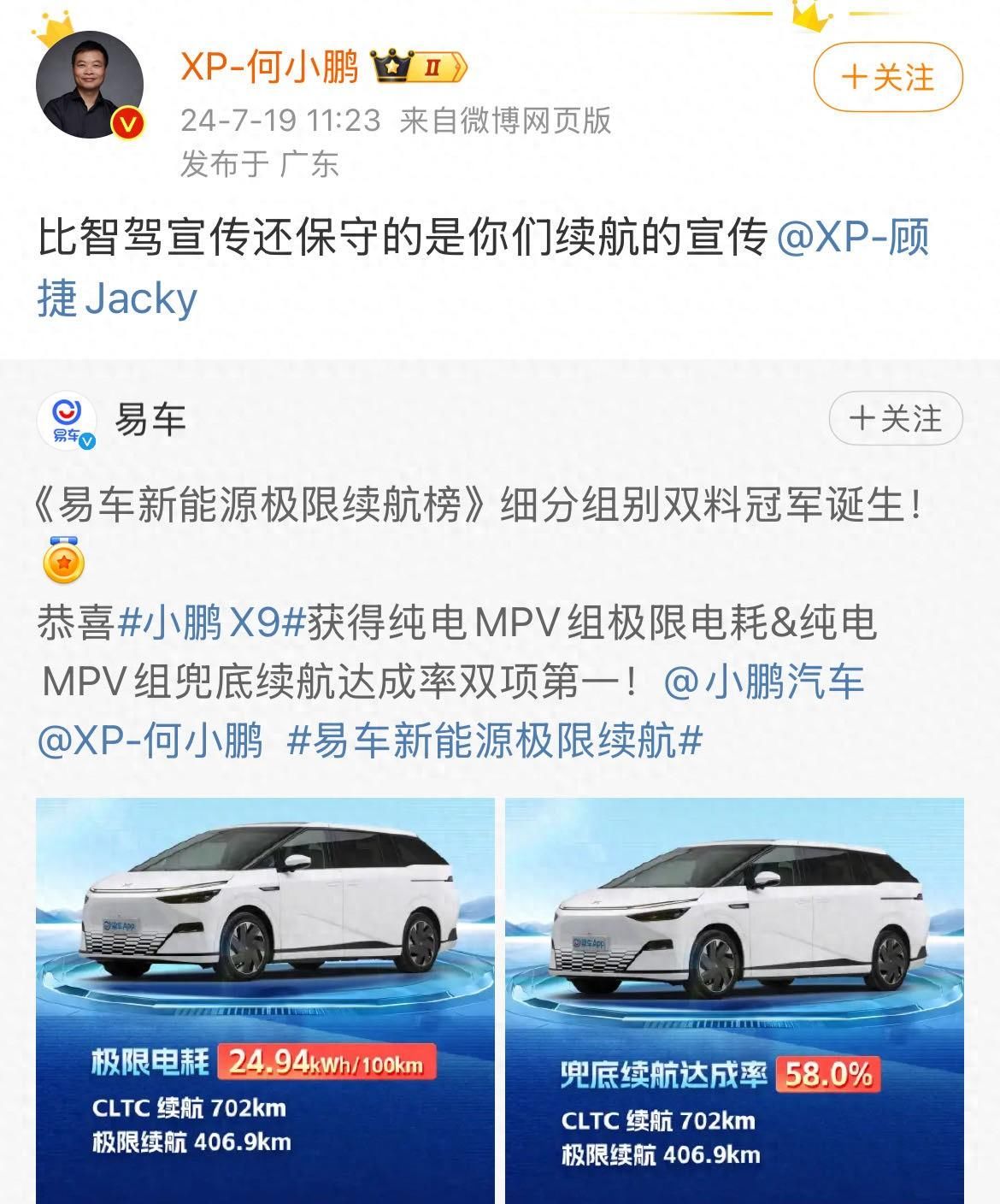Open XP-何小鹏's profile avatar
The image size is (1000, 1204).
coord(89,85)
